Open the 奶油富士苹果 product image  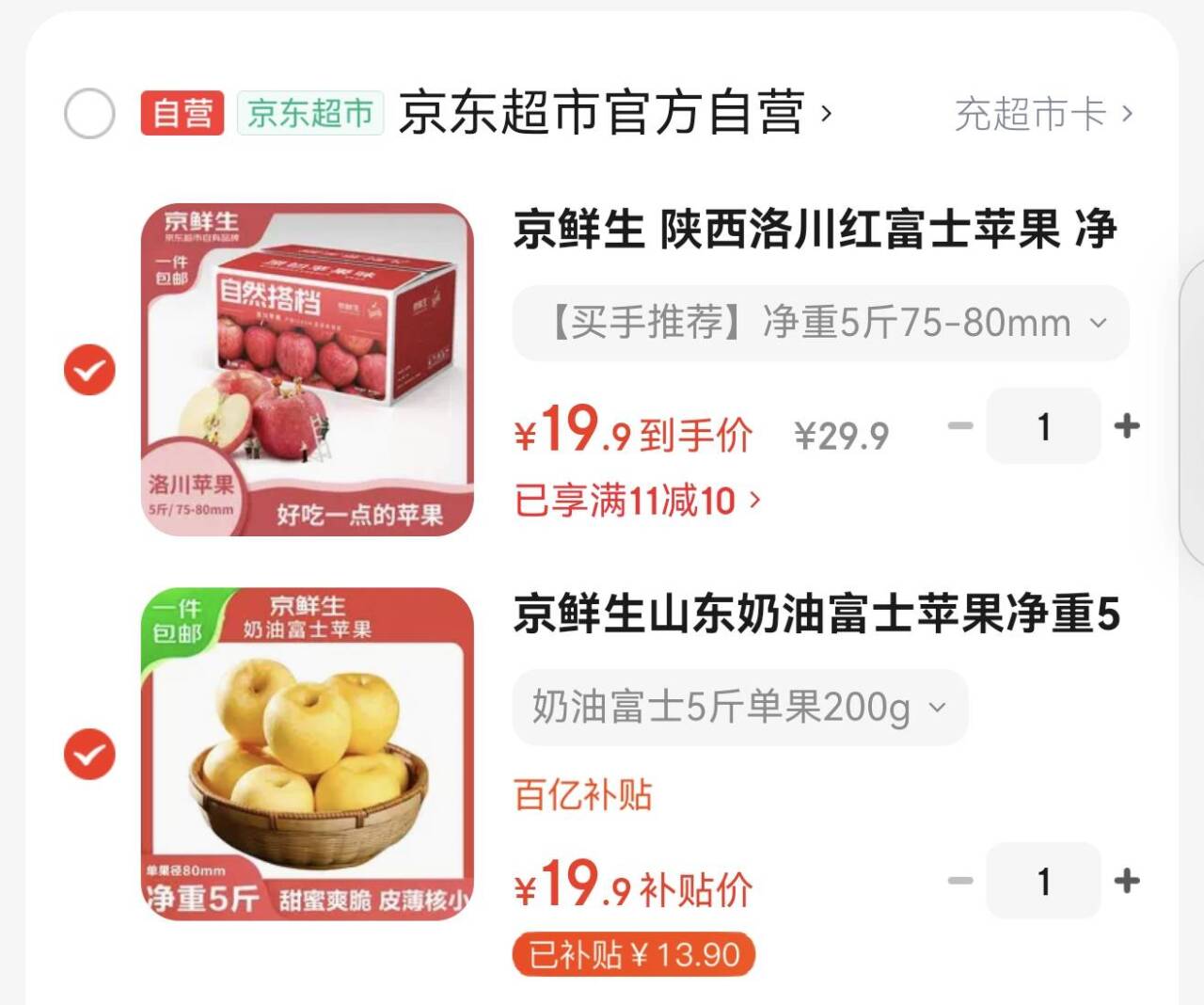point(308,755)
